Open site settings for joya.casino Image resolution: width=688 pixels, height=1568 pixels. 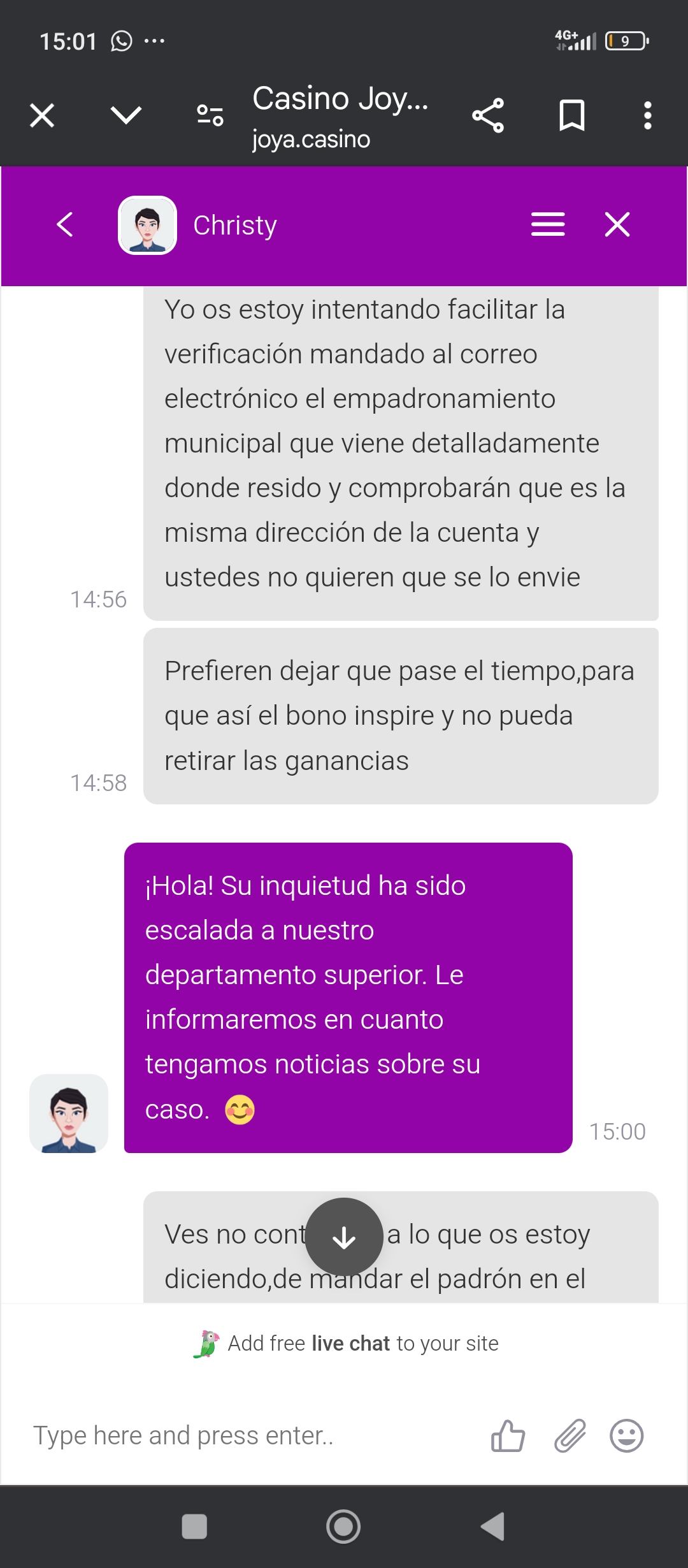tap(210, 115)
